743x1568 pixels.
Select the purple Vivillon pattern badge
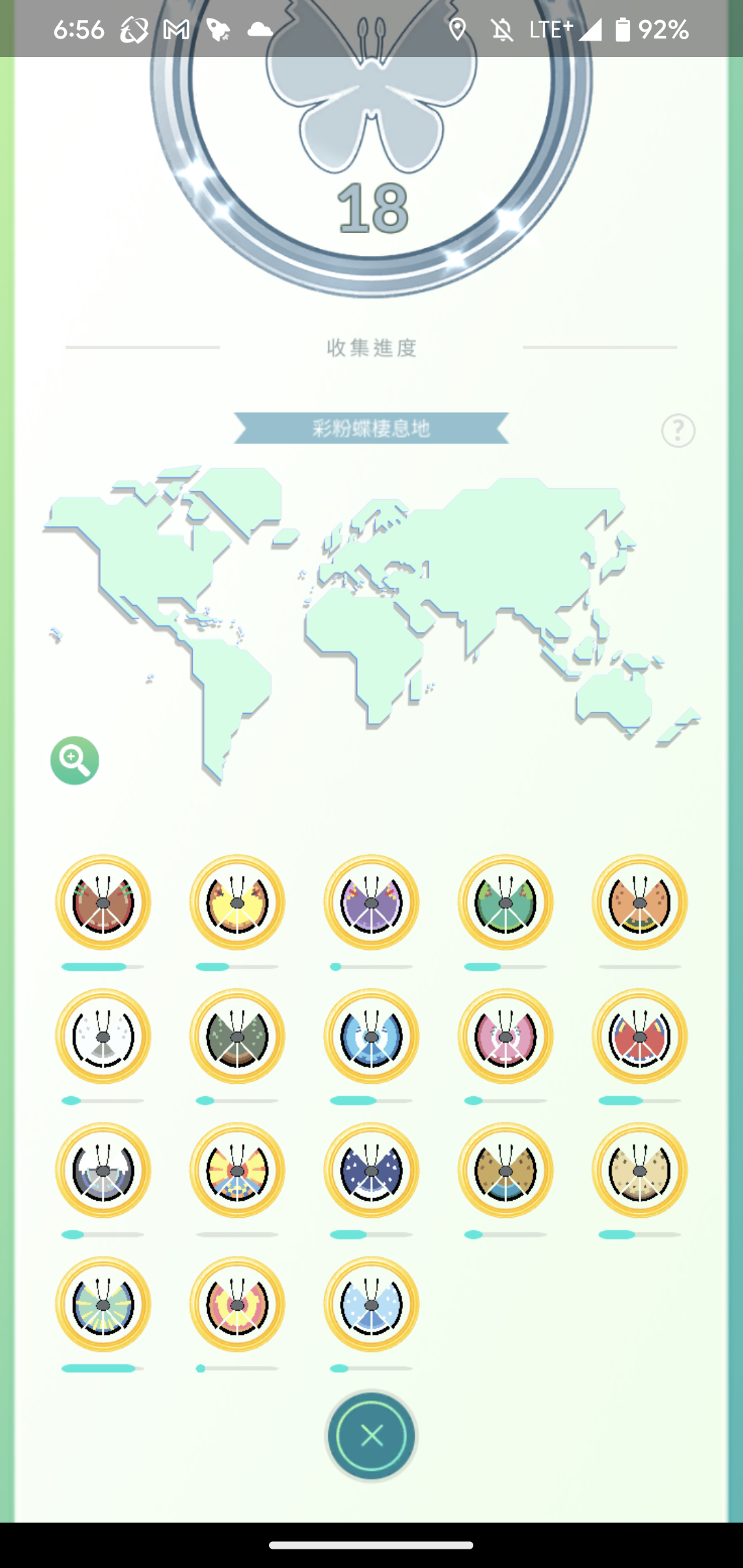(371, 902)
